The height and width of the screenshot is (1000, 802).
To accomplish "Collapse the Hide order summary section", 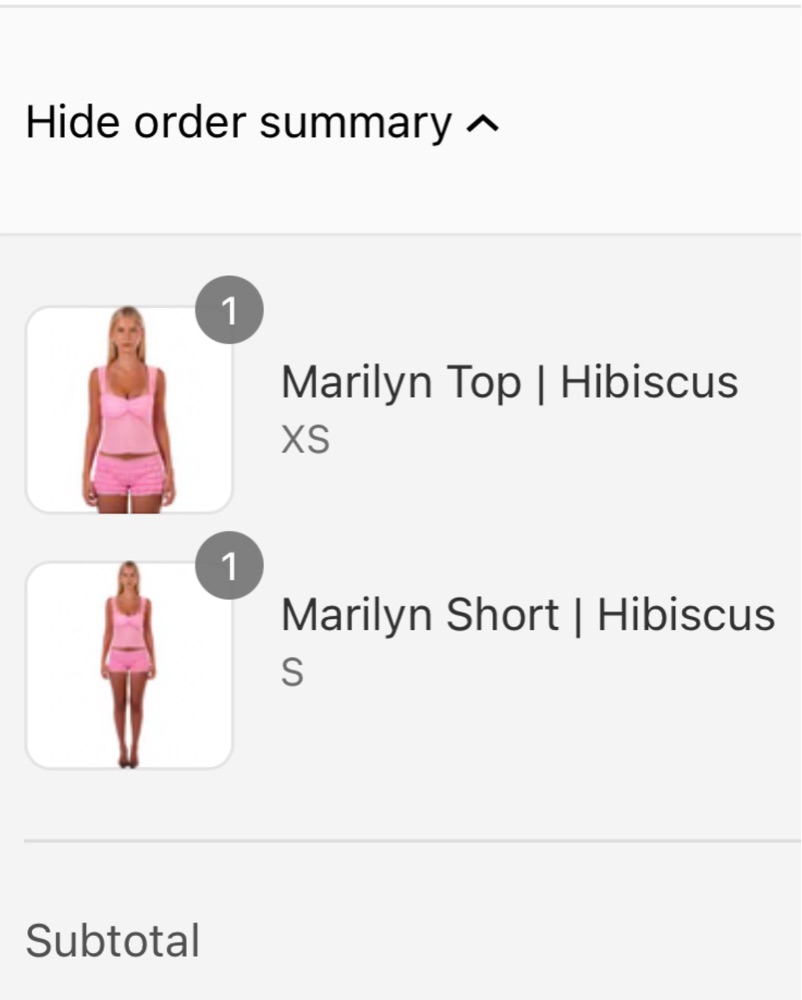I will [x=262, y=123].
